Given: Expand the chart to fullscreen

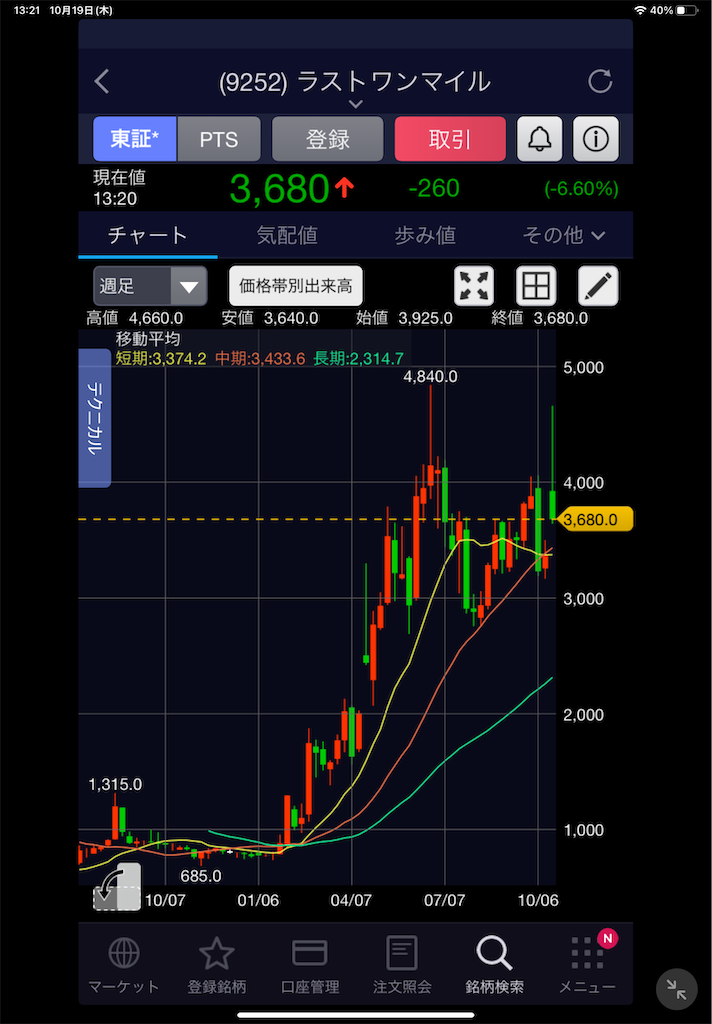Looking at the screenshot, I should pos(474,286).
